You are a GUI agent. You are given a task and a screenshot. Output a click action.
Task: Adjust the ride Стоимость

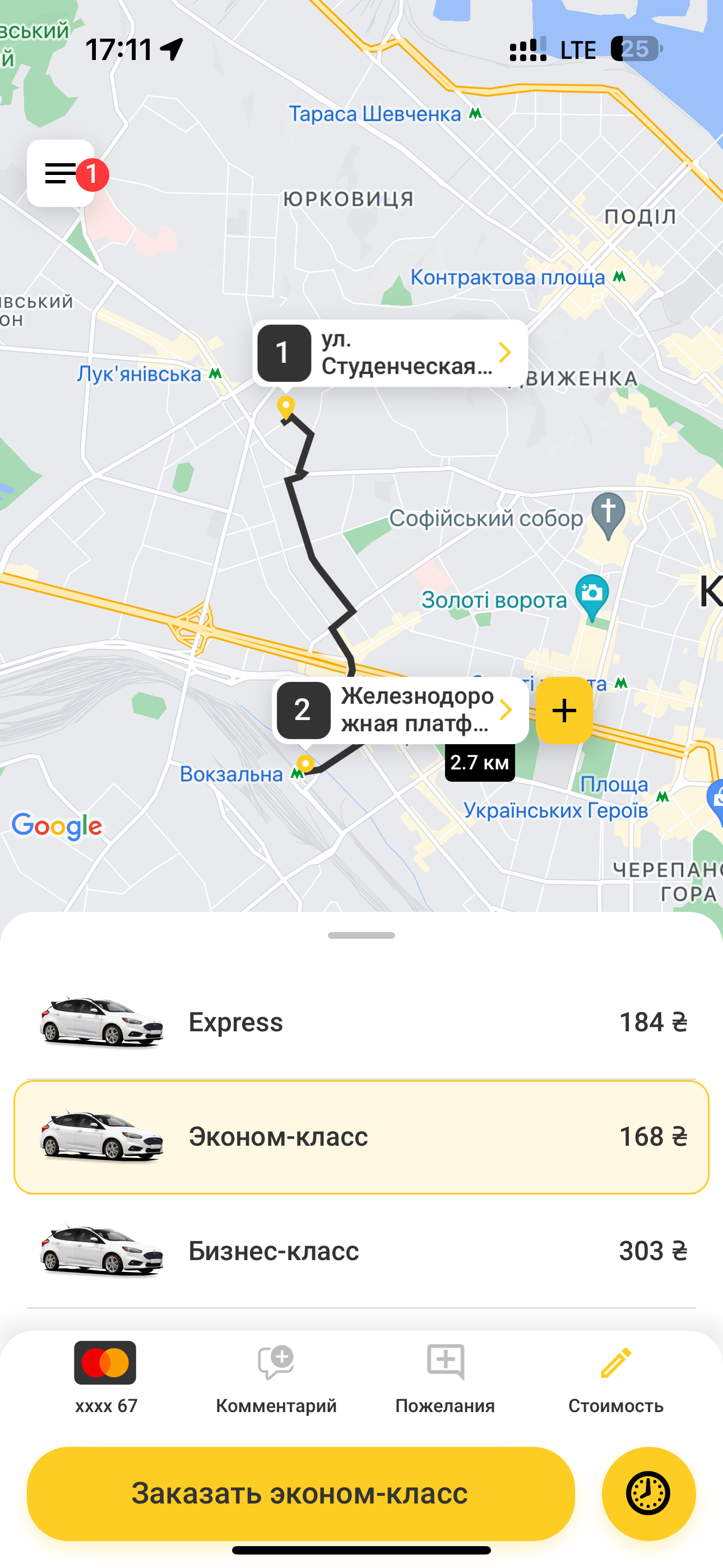(615, 1377)
